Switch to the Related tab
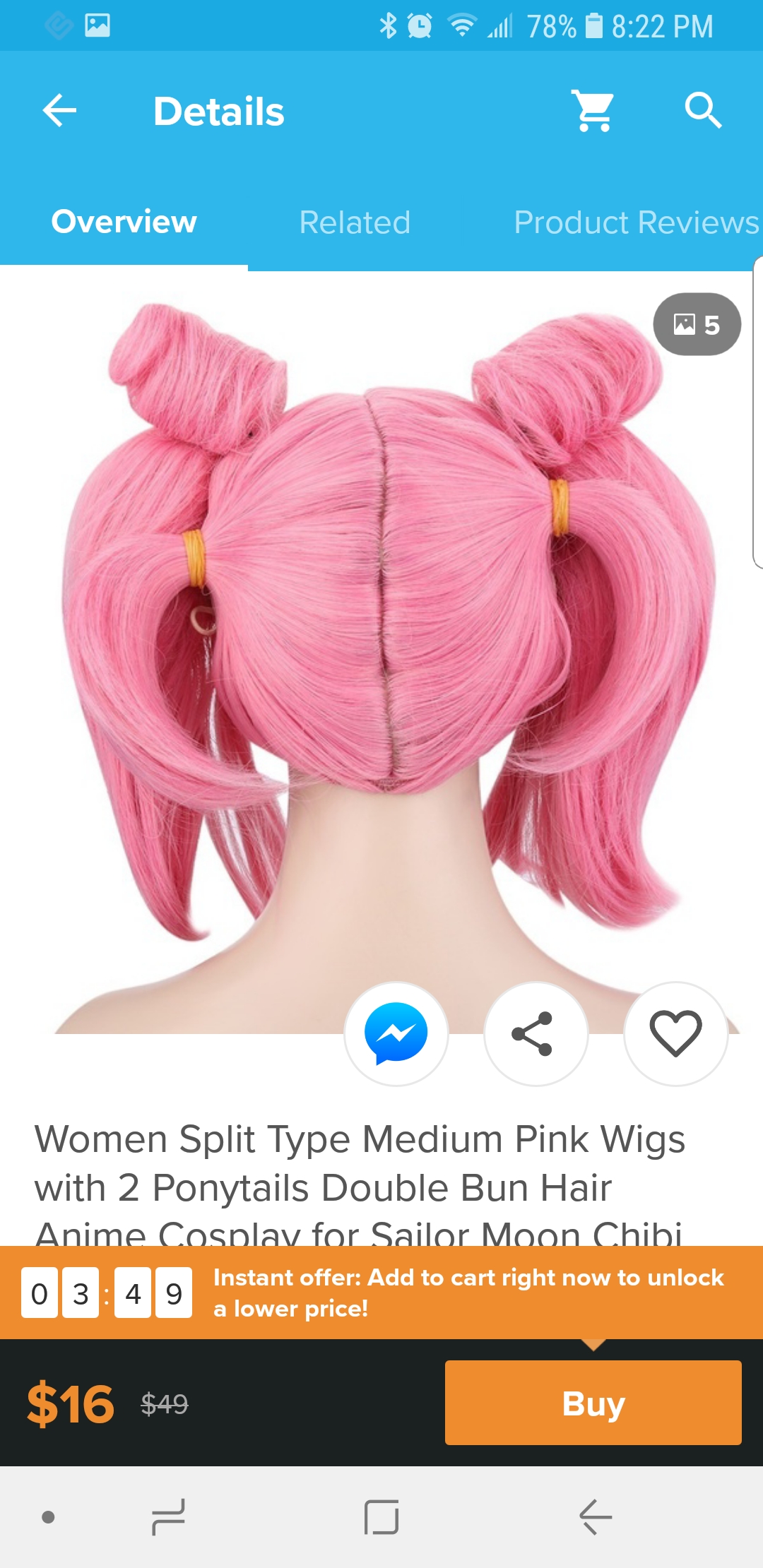763x1568 pixels. (355, 222)
